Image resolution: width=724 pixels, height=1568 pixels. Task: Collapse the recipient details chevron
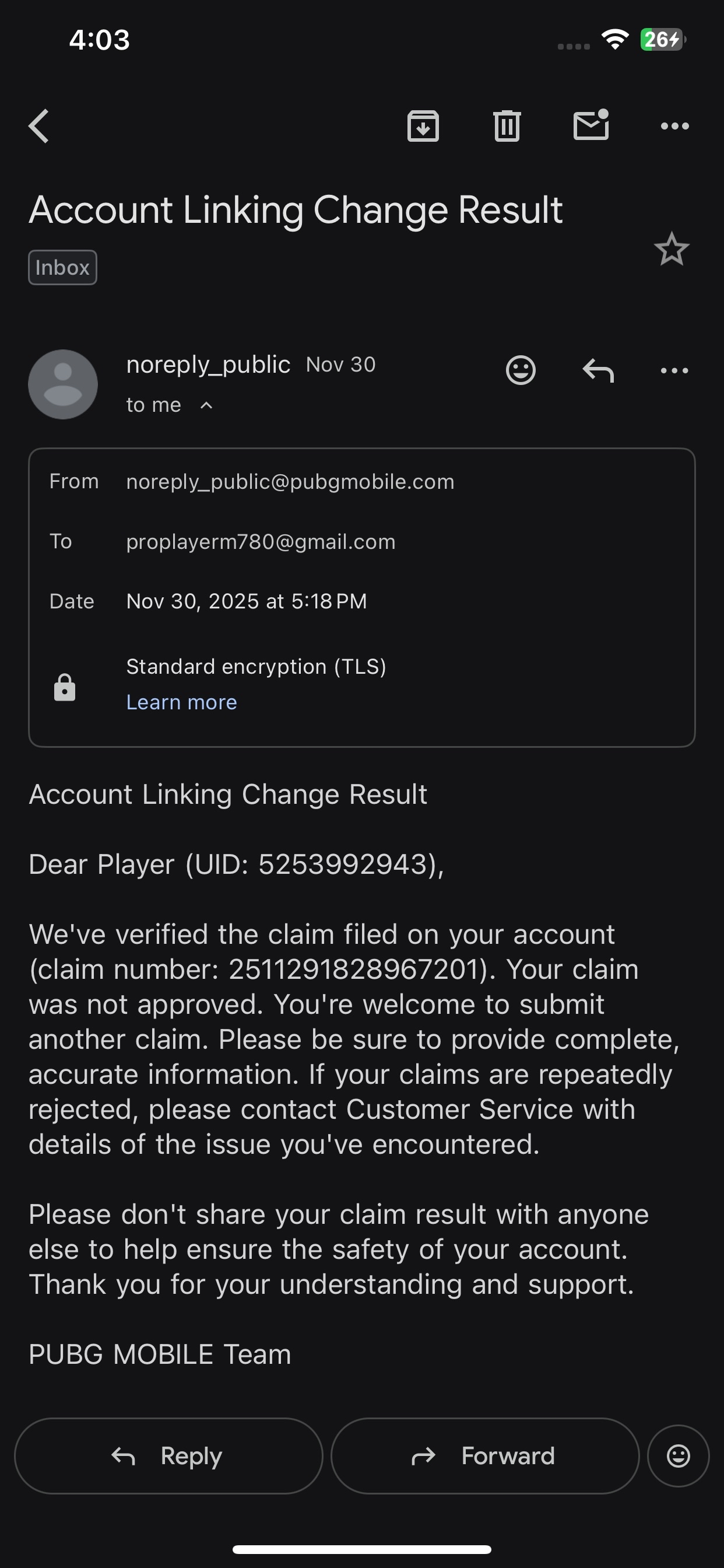[x=206, y=405]
